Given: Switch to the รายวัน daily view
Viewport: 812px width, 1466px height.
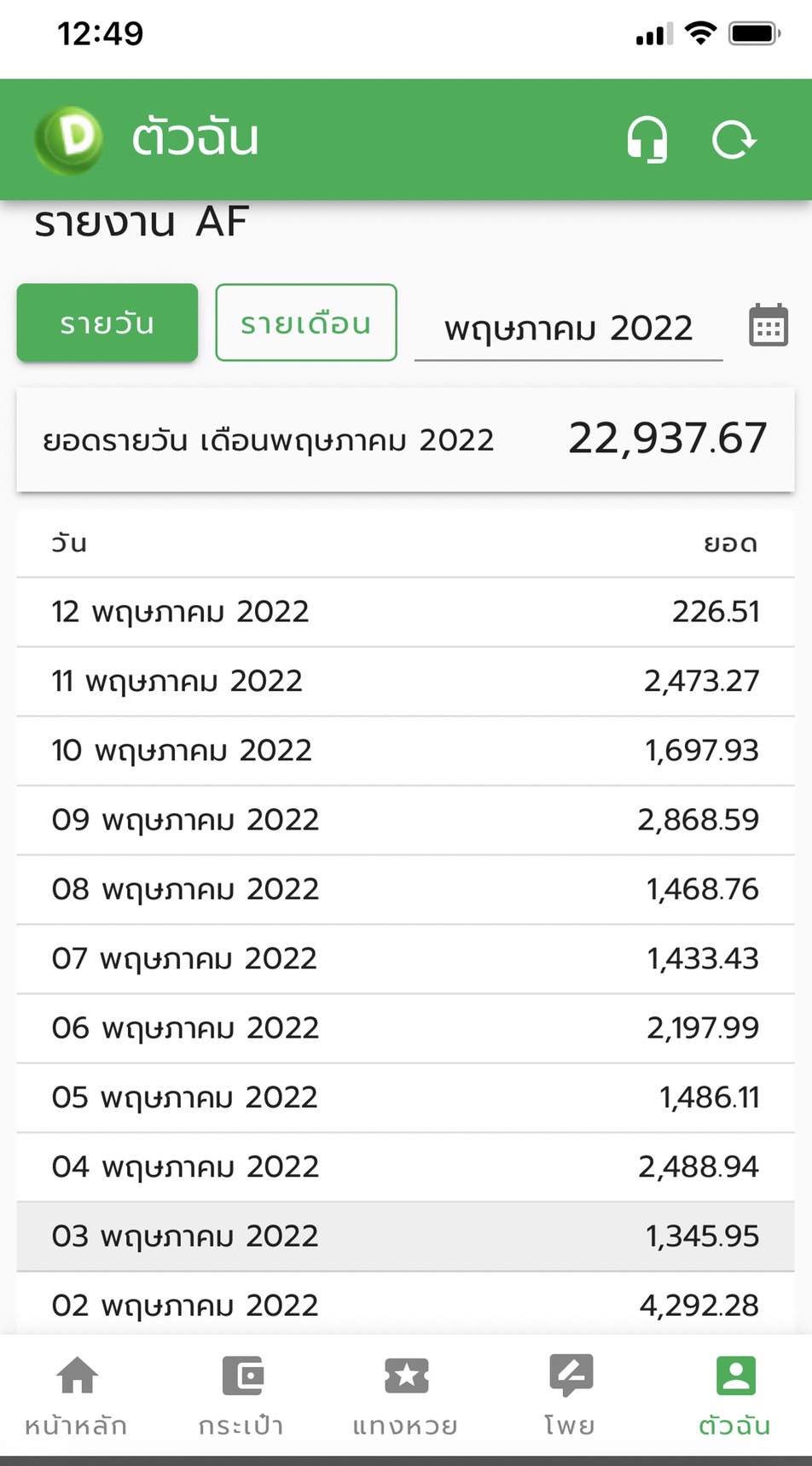Looking at the screenshot, I should tap(107, 323).
